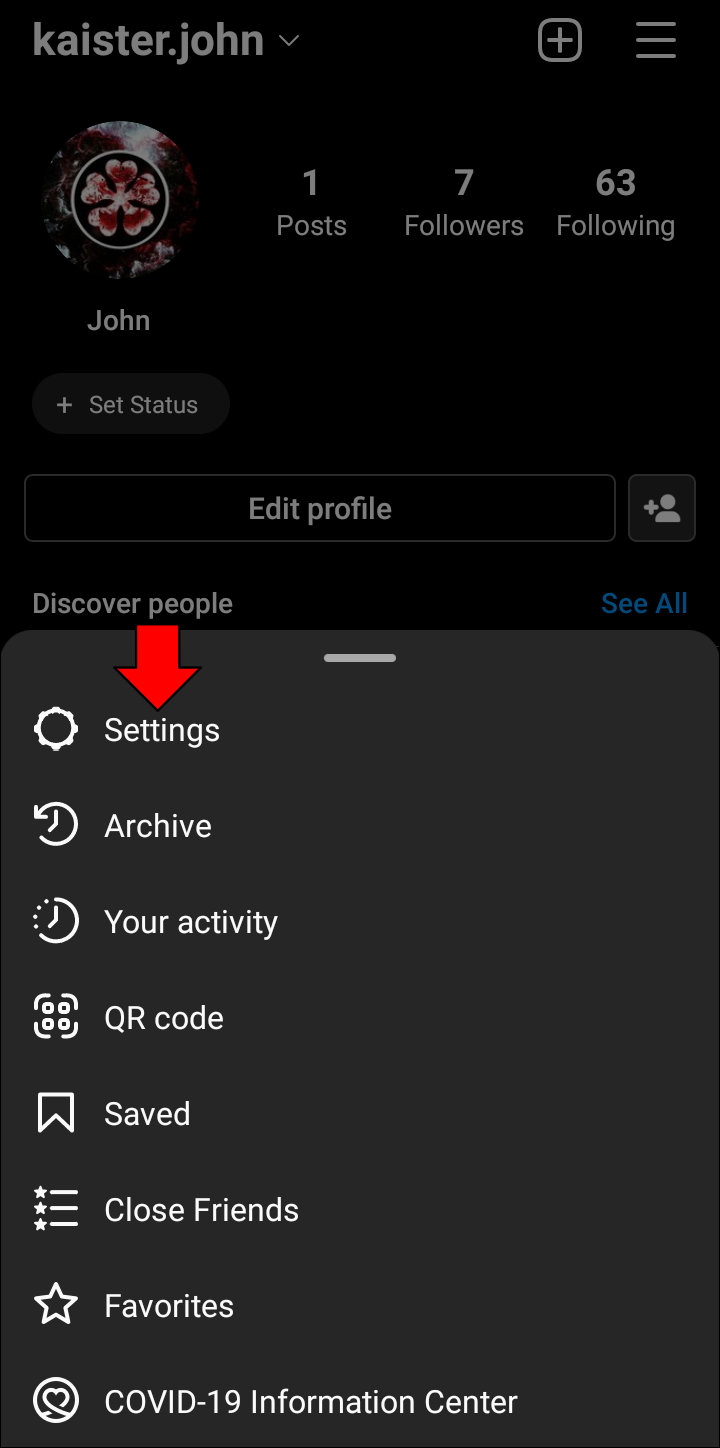720x1448 pixels.
Task: Open the Close Friends list
Action: pyautogui.click(x=200, y=1210)
